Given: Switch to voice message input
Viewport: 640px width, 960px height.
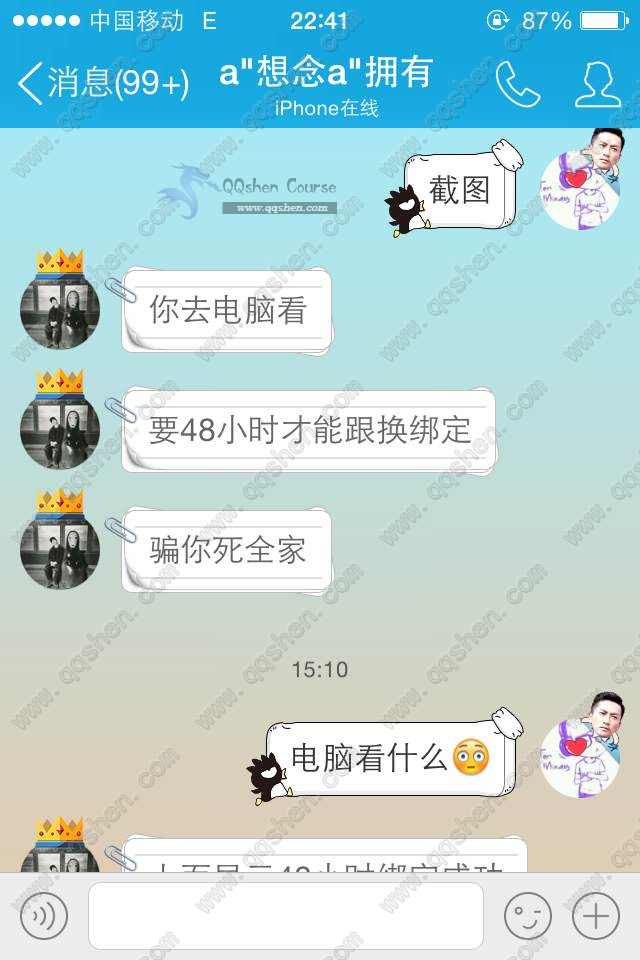Looking at the screenshot, I should tap(43, 916).
